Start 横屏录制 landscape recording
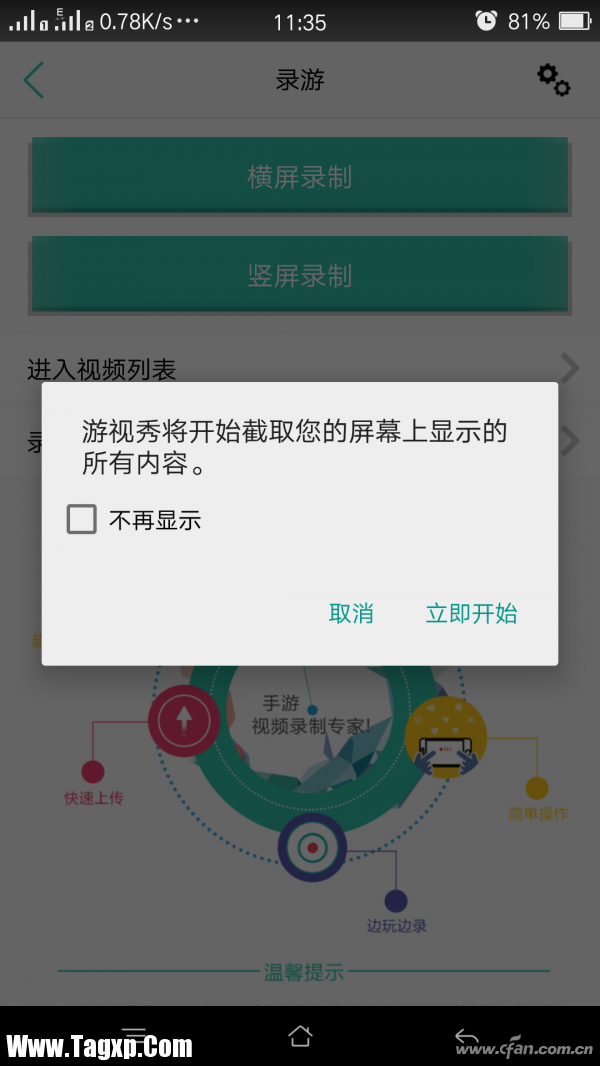The height and width of the screenshot is (1066, 600). pyautogui.click(x=300, y=177)
